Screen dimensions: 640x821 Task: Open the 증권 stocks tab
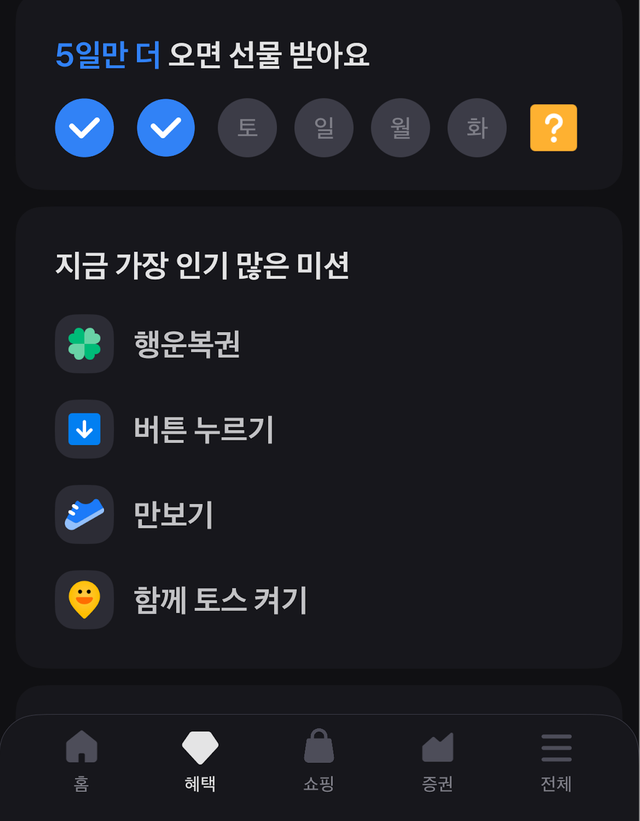click(438, 760)
